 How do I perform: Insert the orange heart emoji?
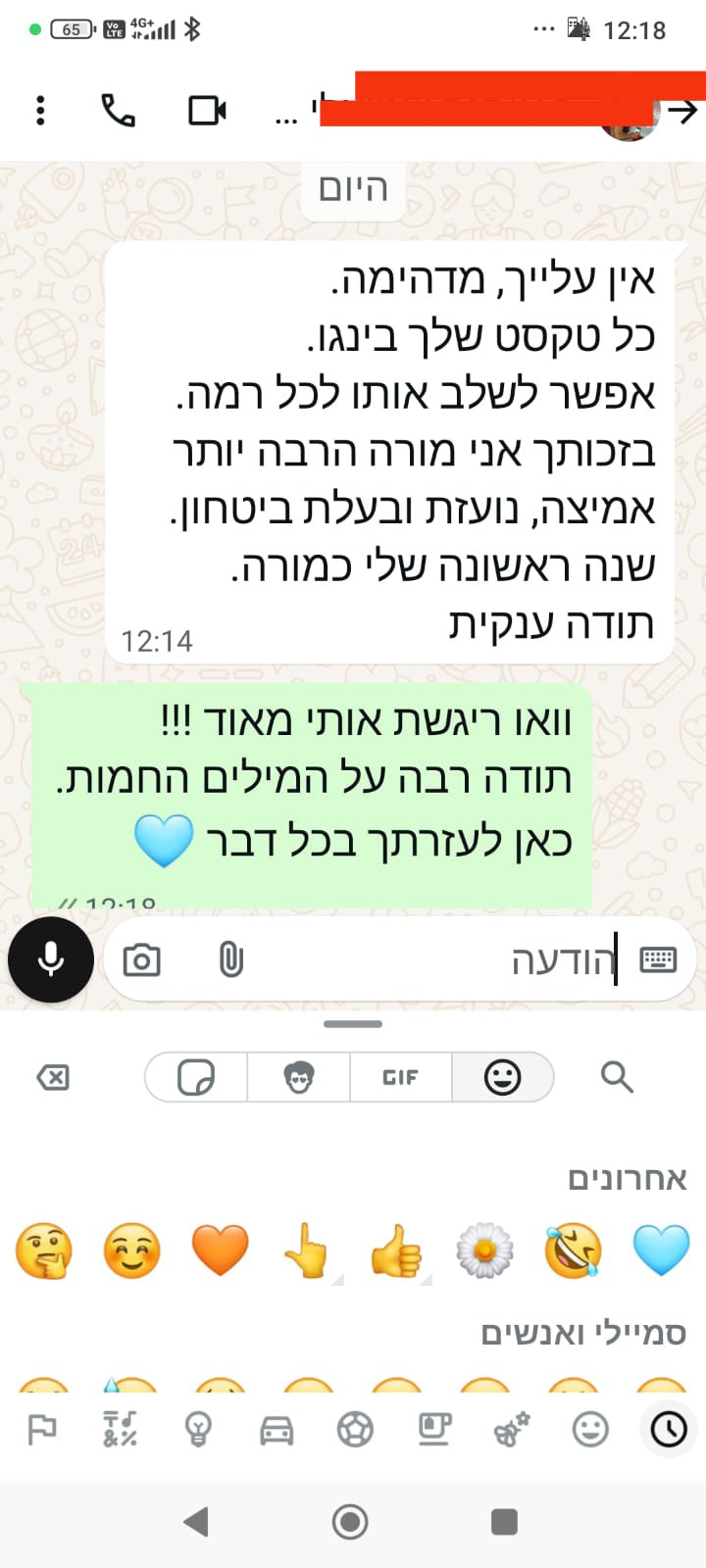[x=220, y=1250]
